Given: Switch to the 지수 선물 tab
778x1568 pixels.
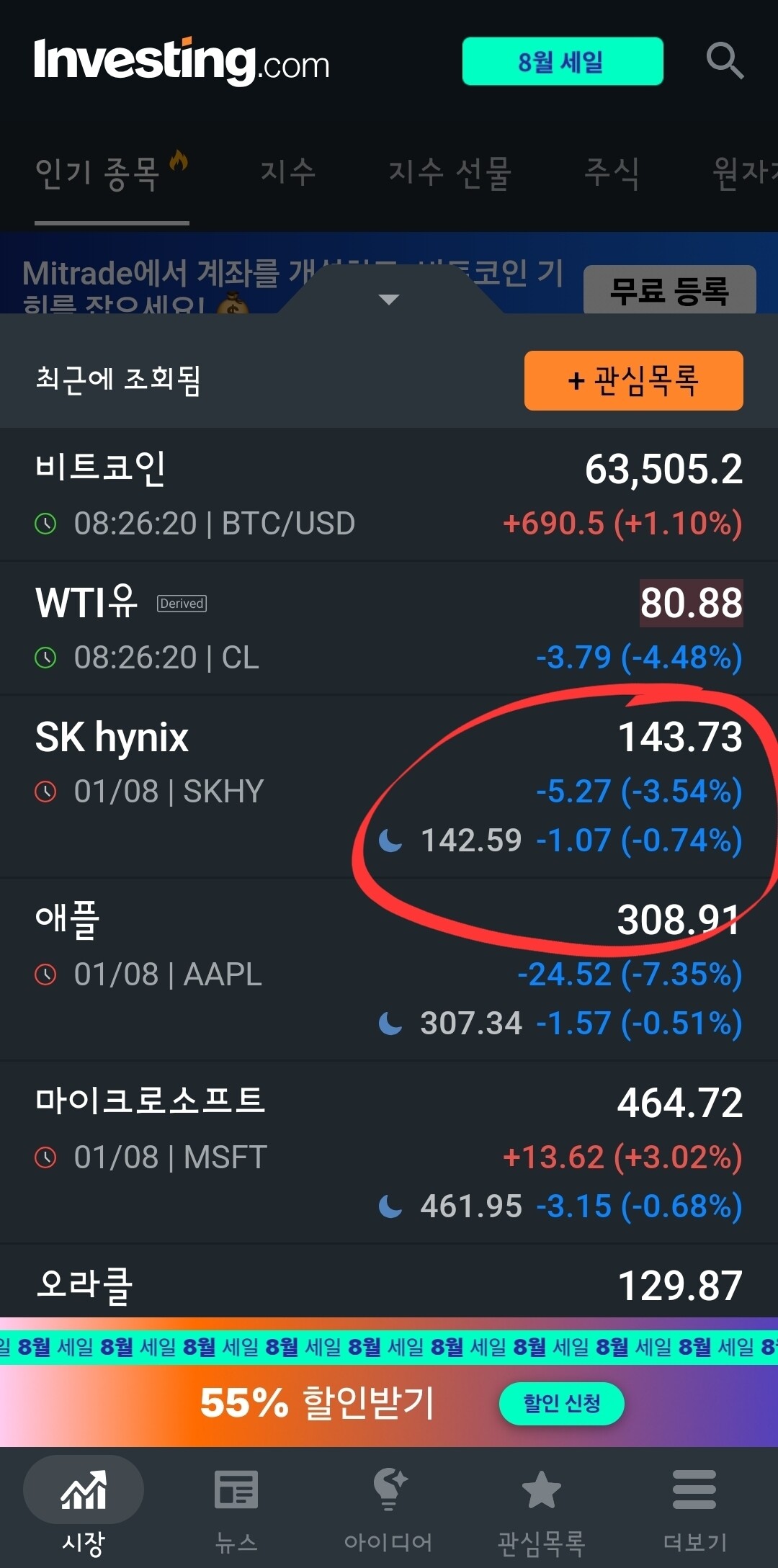Looking at the screenshot, I should pyautogui.click(x=450, y=173).
